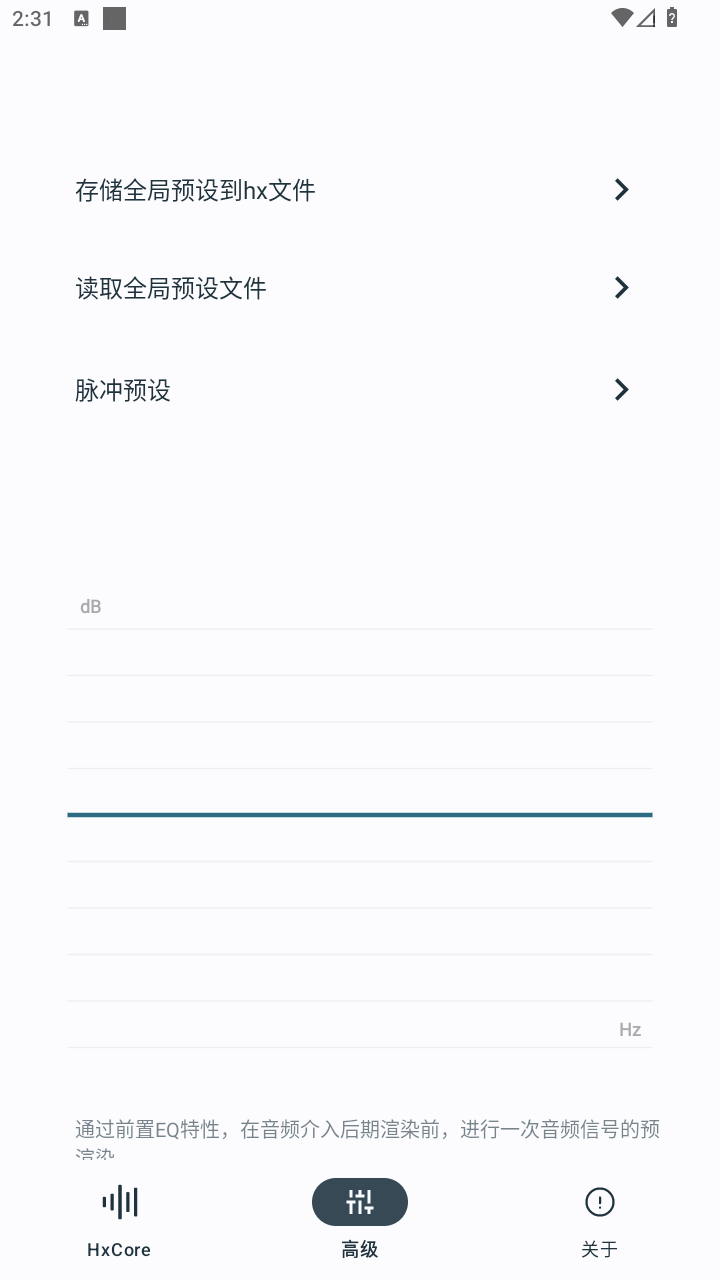Select the HxCore waveform icon in bottom navigation

point(119,1202)
